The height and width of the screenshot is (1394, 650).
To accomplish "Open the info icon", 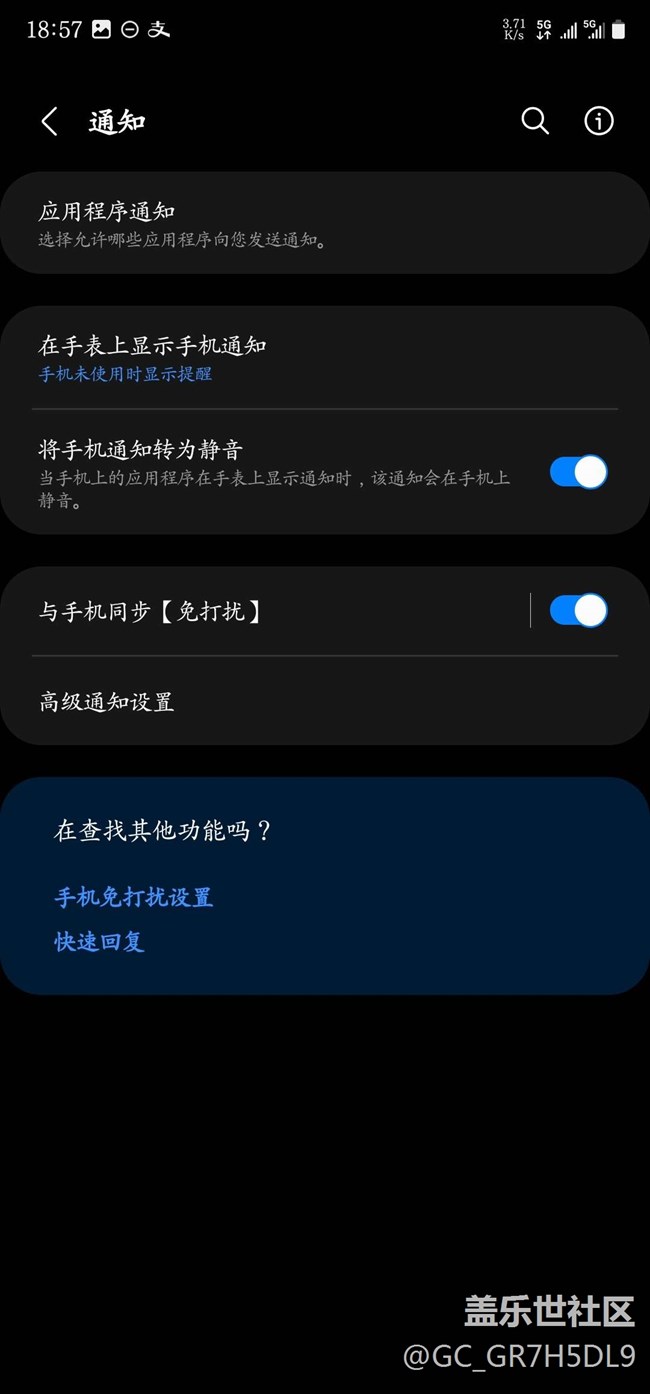I will click(598, 122).
